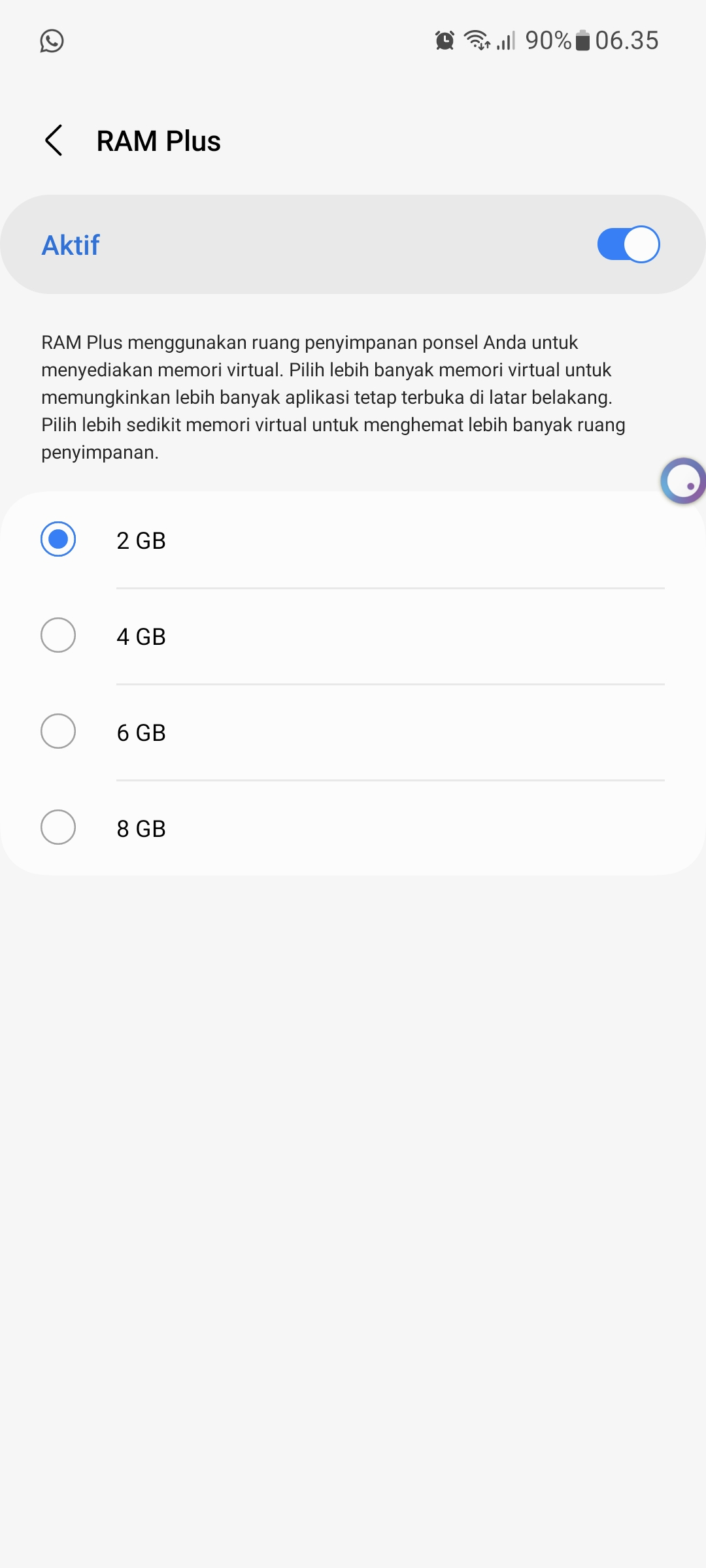The image size is (706, 1568).
Task: Tap the clock showing 06.35
Action: pyautogui.click(x=628, y=41)
